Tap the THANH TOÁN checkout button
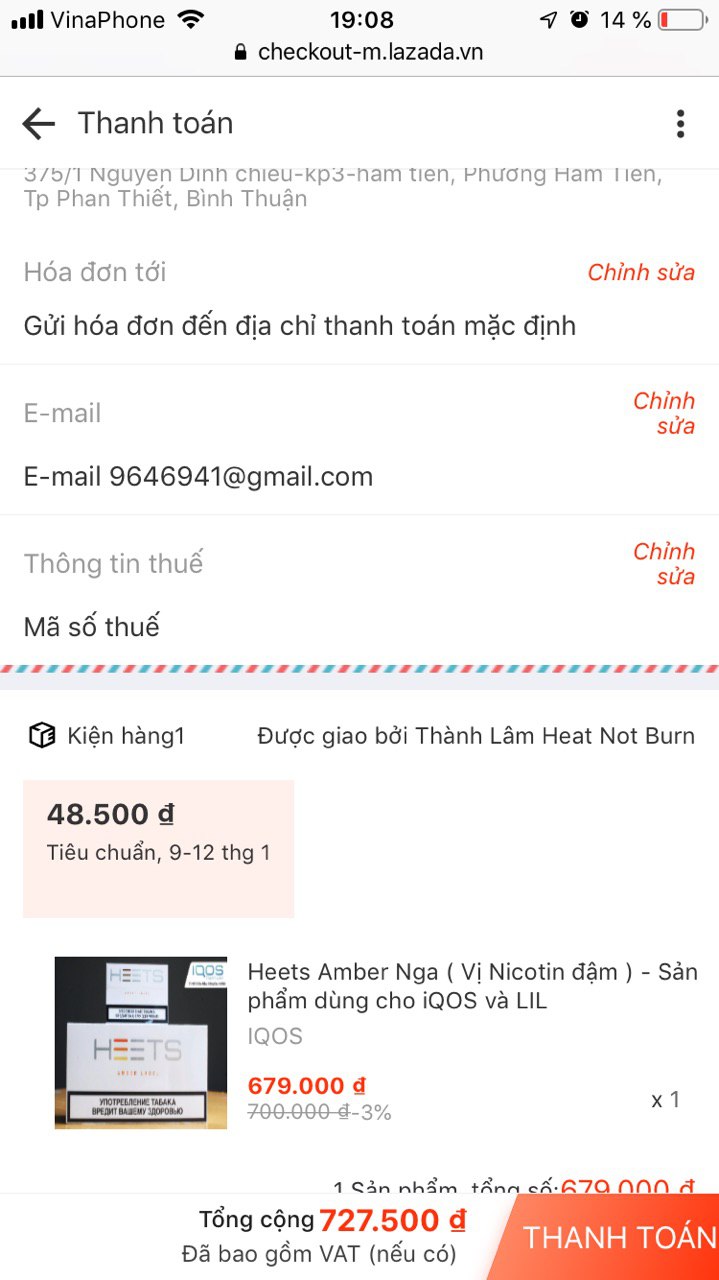This screenshot has height=1280, width=719. click(x=618, y=1237)
